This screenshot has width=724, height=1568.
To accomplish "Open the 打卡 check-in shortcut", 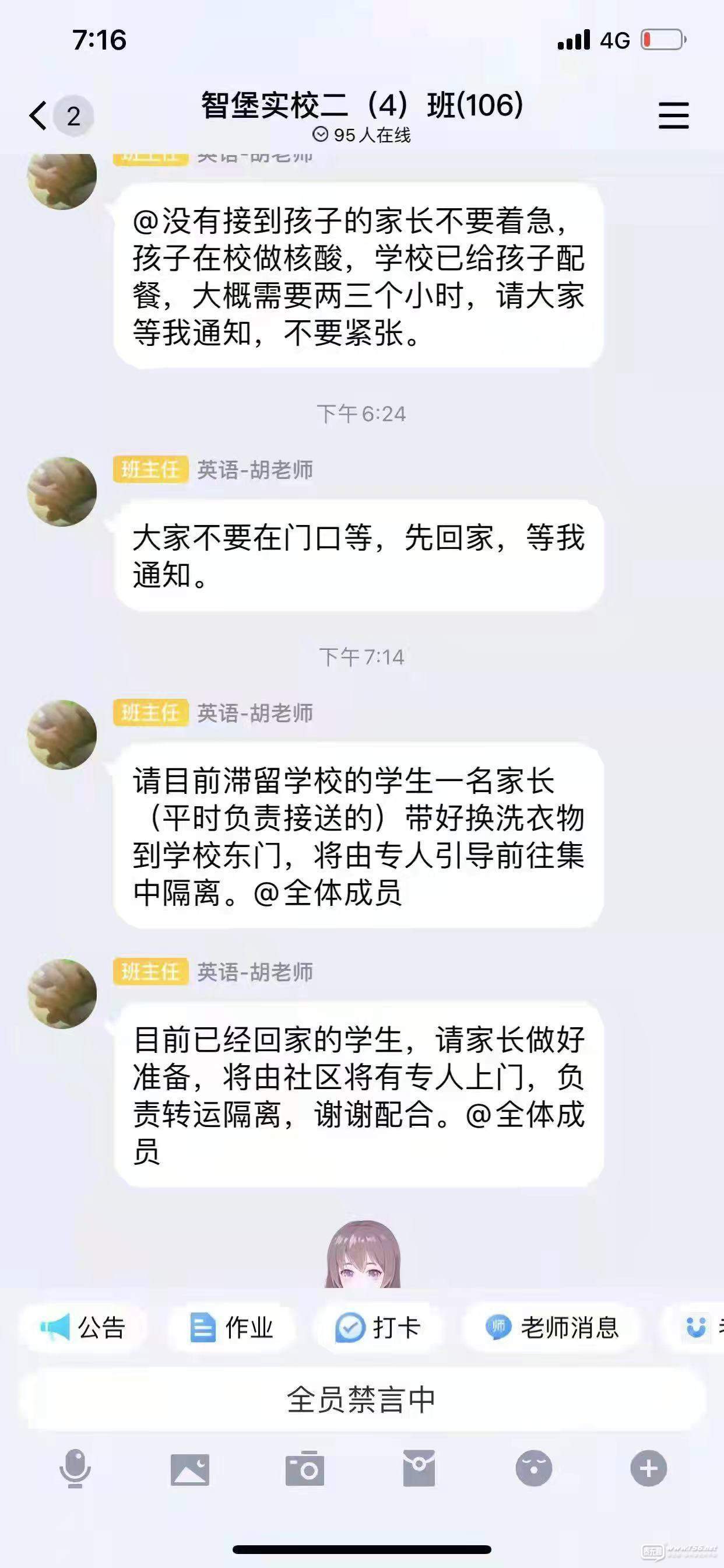I will click(x=378, y=1328).
